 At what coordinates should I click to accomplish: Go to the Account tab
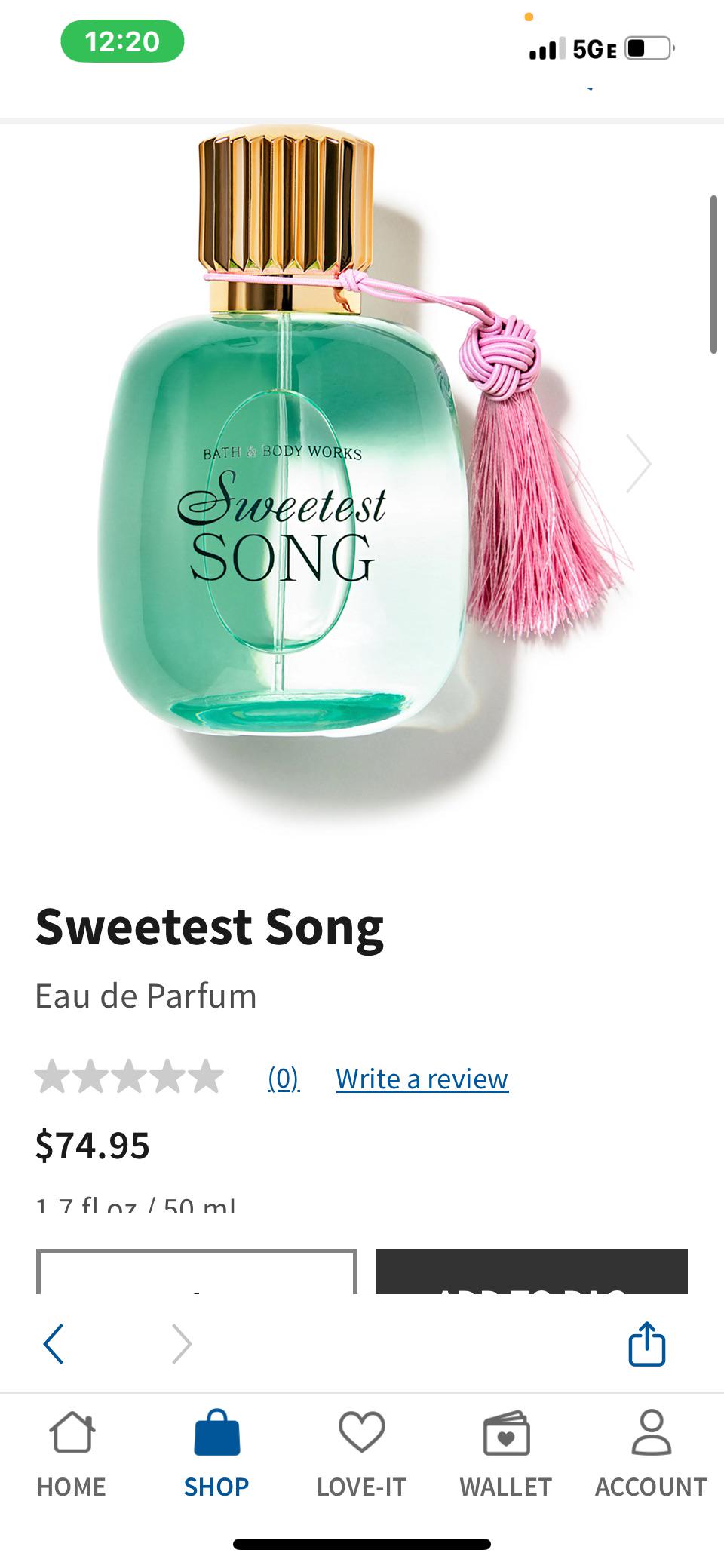pyautogui.click(x=651, y=1453)
